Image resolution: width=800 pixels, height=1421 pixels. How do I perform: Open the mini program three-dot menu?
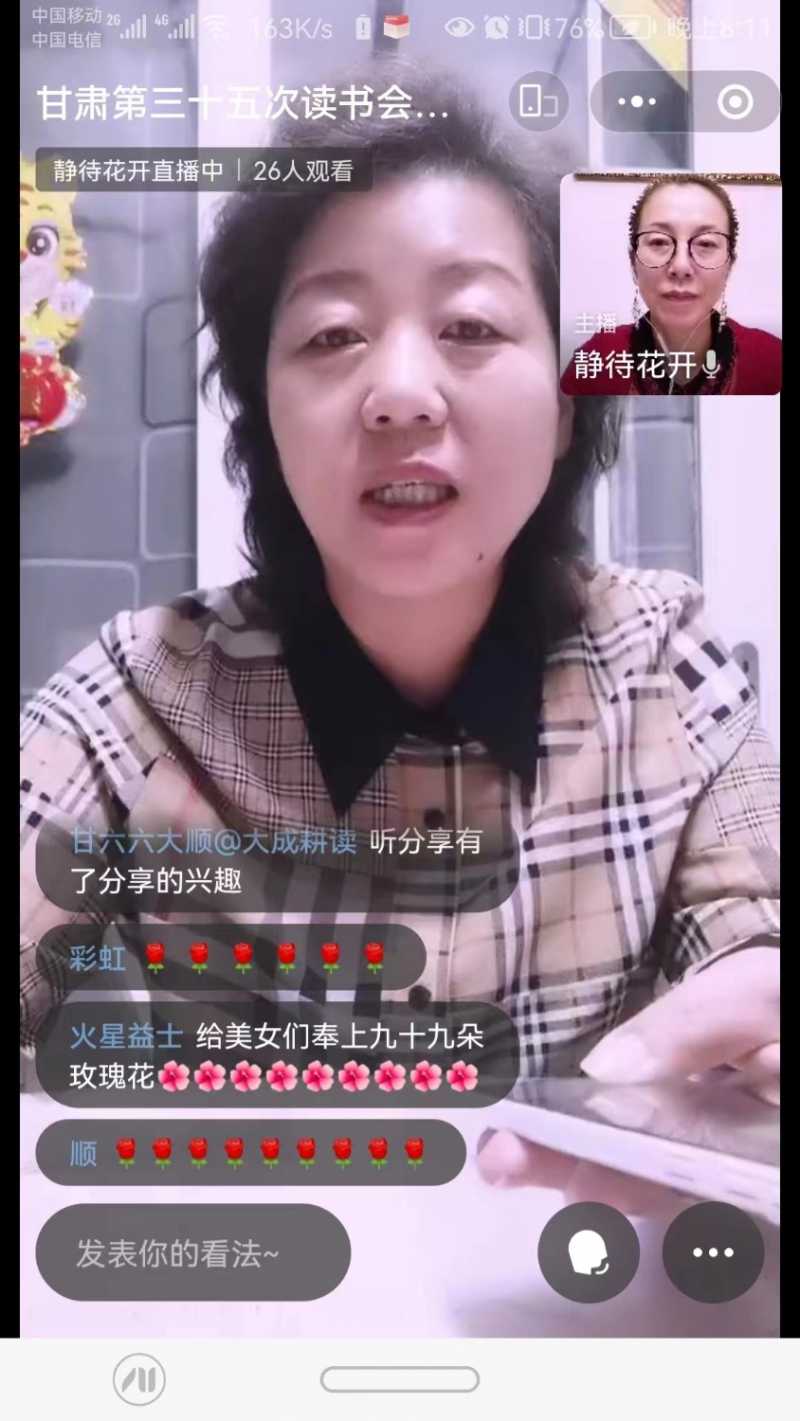click(637, 101)
